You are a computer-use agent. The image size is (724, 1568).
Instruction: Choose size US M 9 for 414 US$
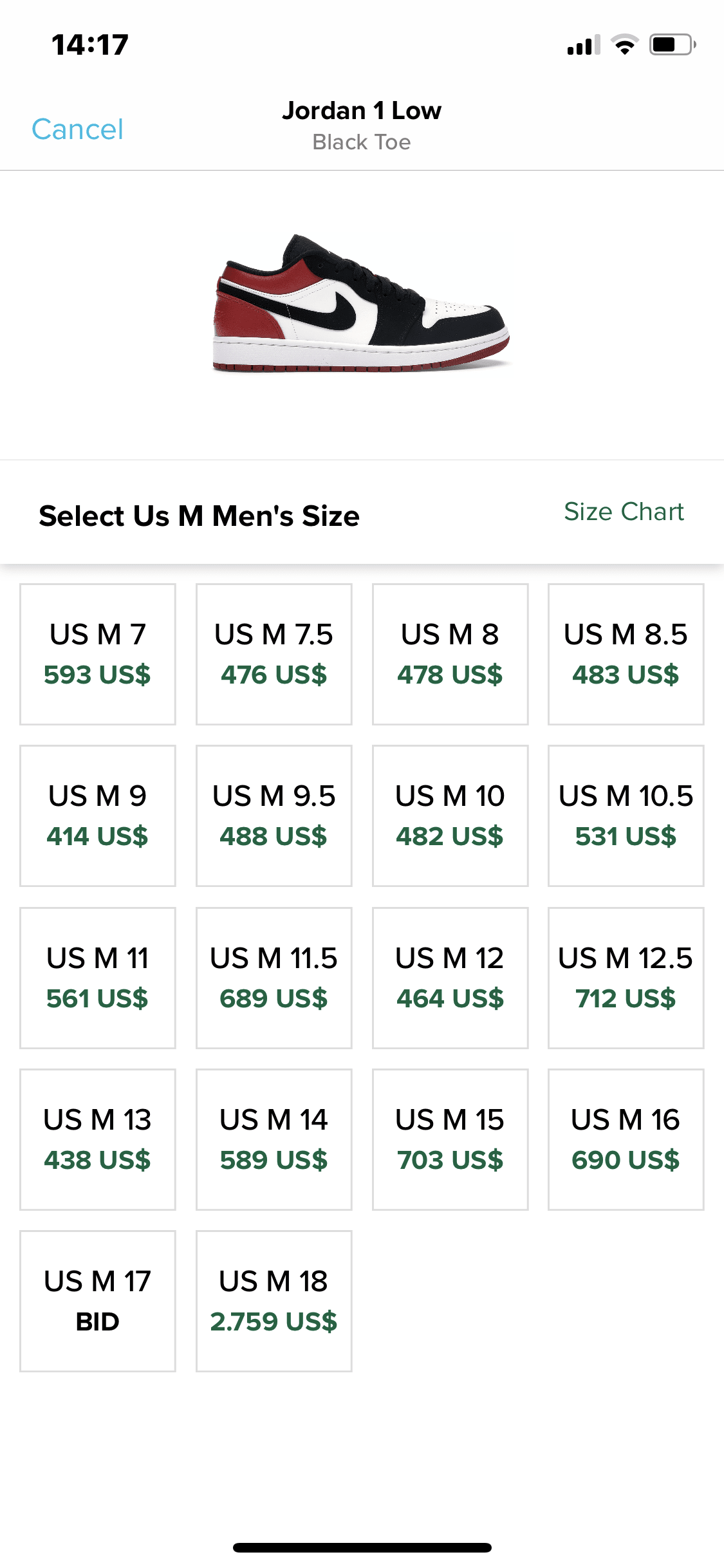98,816
